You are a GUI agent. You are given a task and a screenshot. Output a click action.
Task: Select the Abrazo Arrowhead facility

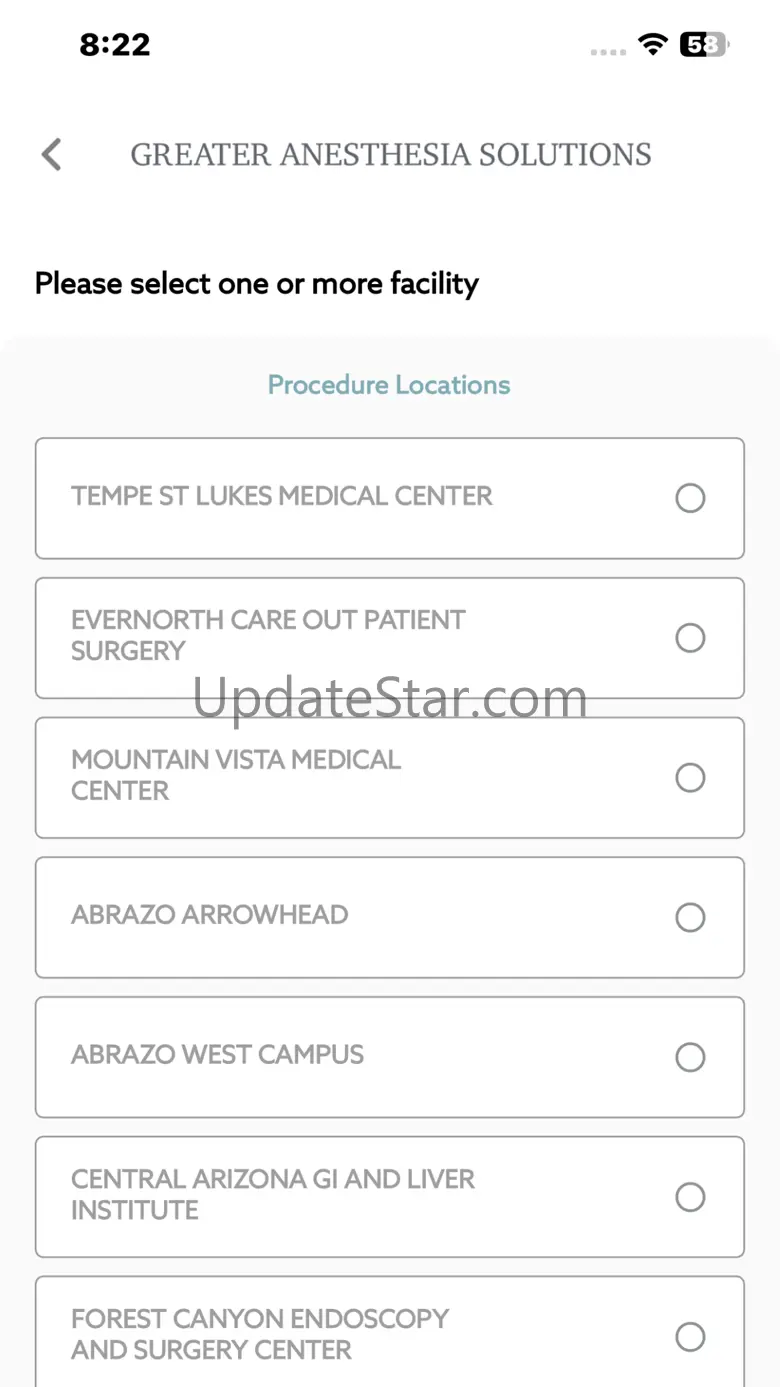click(390, 917)
